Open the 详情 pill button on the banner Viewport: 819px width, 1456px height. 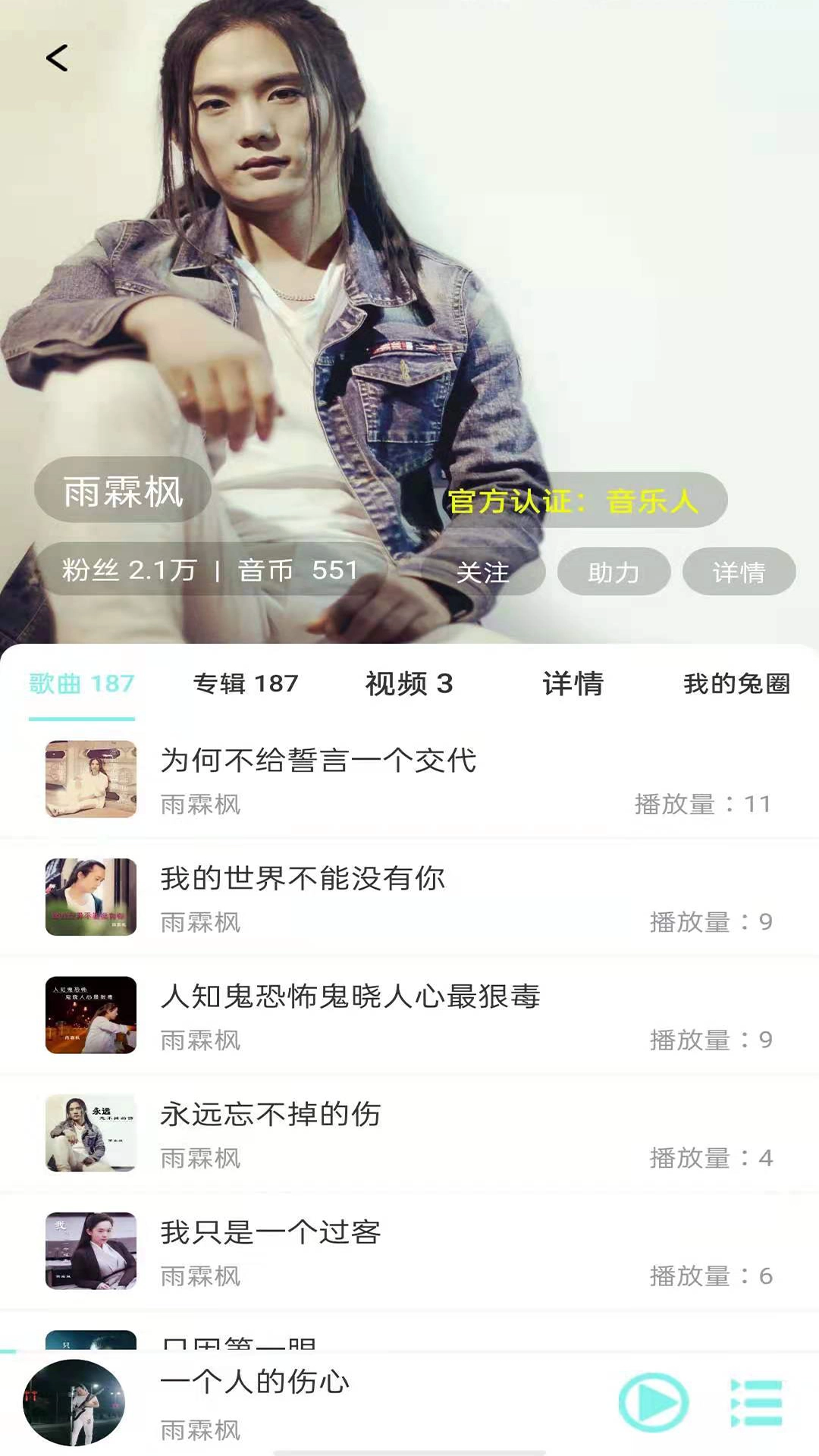coord(739,572)
